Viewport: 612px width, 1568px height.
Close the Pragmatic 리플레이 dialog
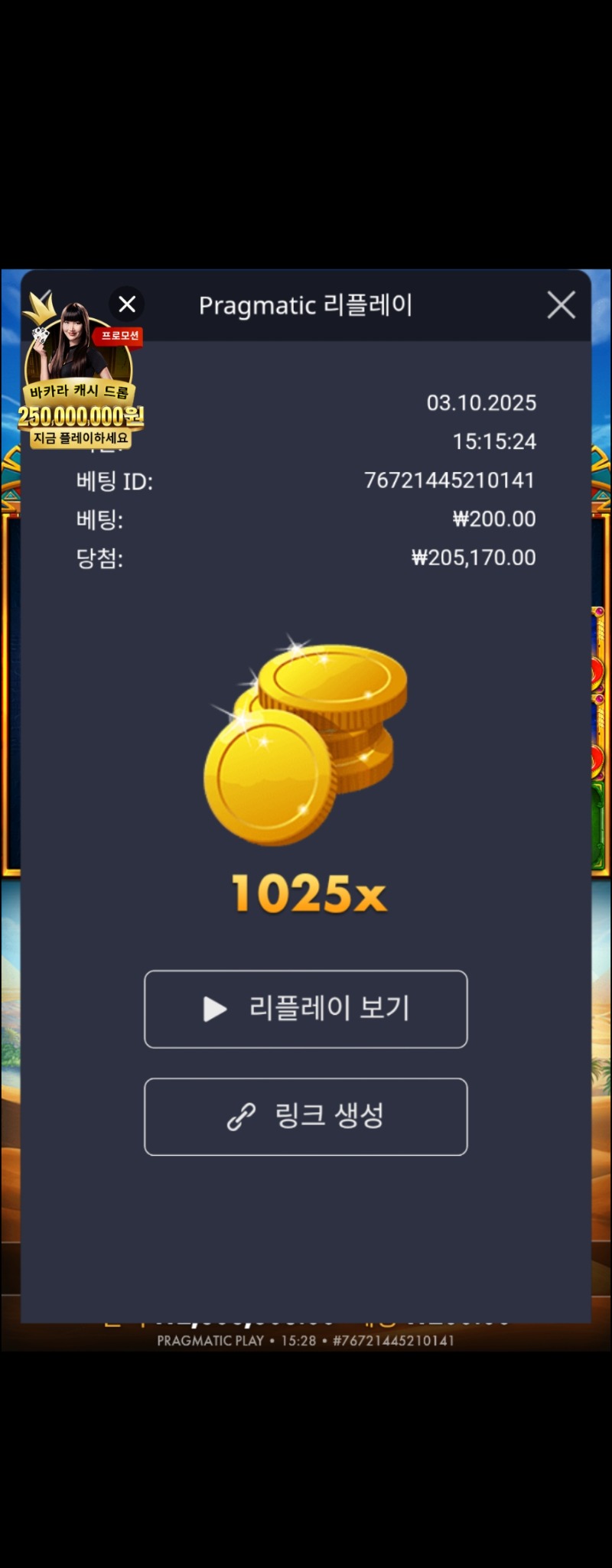click(561, 305)
